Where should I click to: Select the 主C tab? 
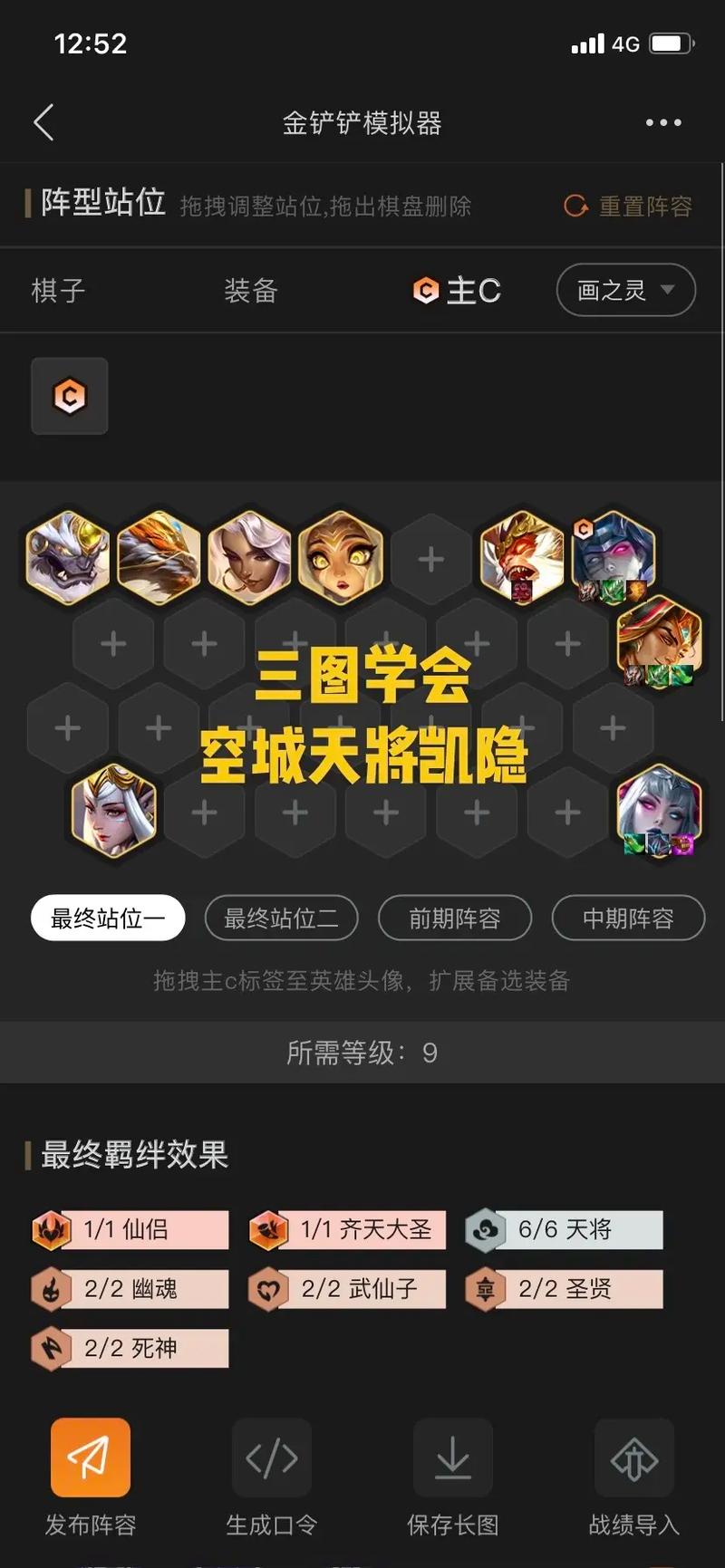pos(457,291)
